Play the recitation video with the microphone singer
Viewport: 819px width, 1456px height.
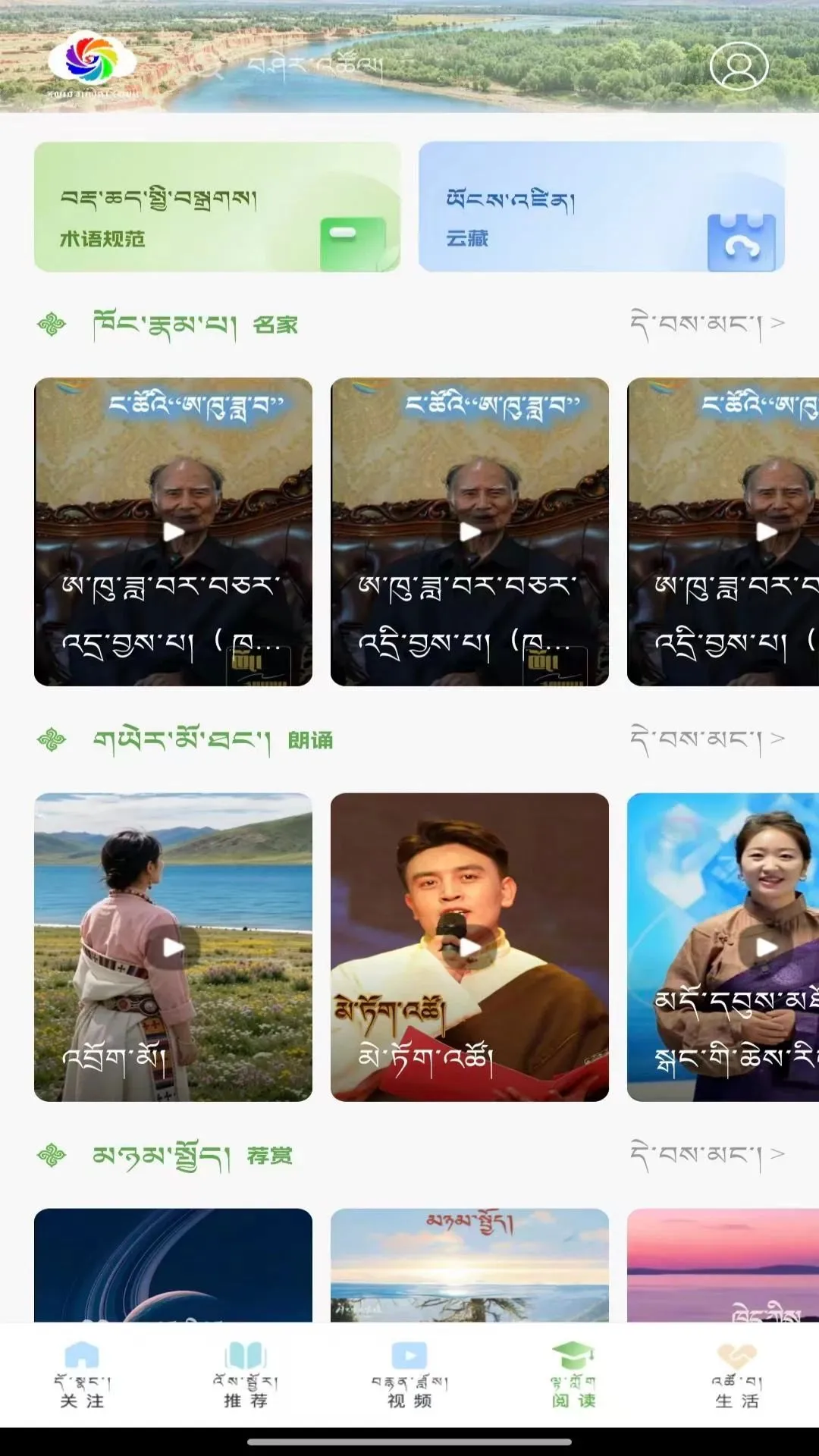click(469, 947)
